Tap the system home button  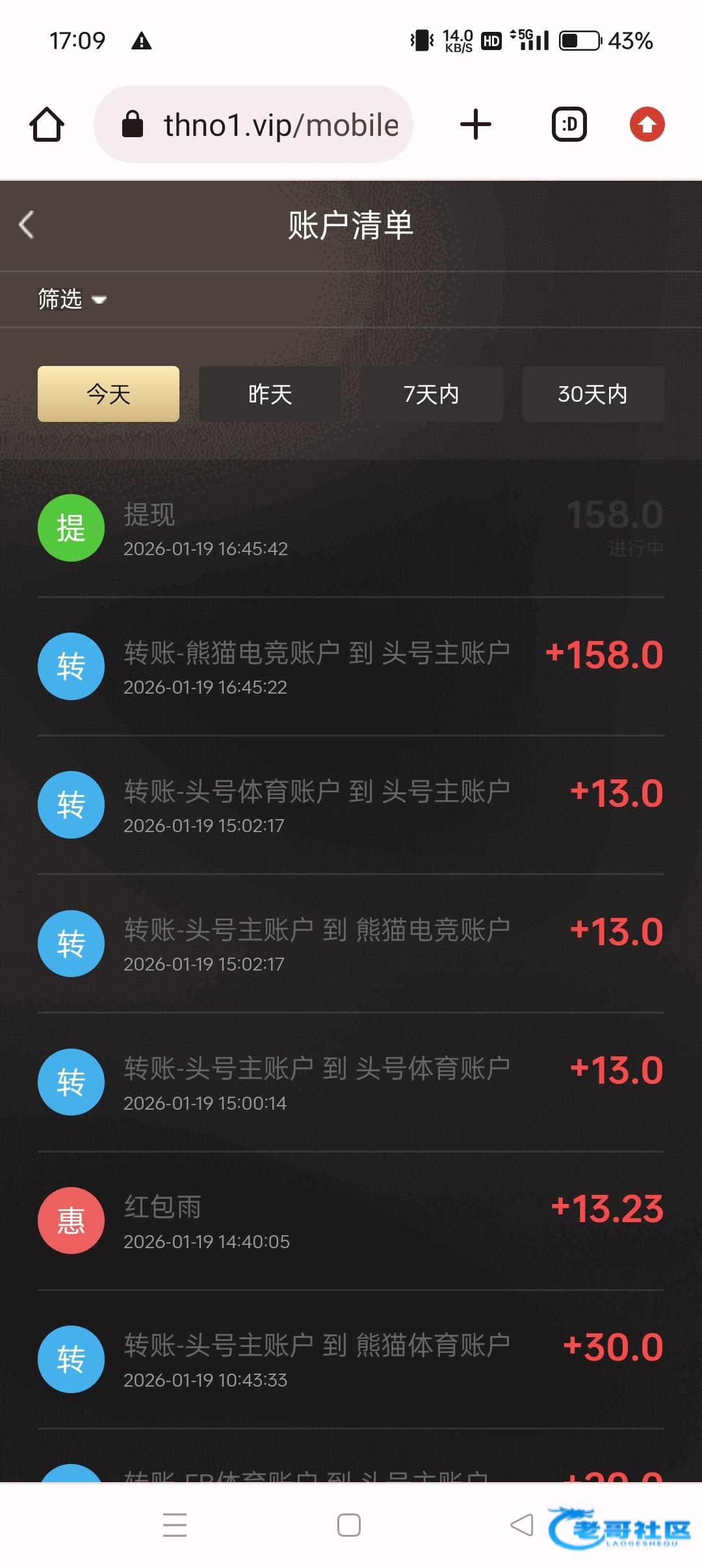pyautogui.click(x=349, y=1525)
